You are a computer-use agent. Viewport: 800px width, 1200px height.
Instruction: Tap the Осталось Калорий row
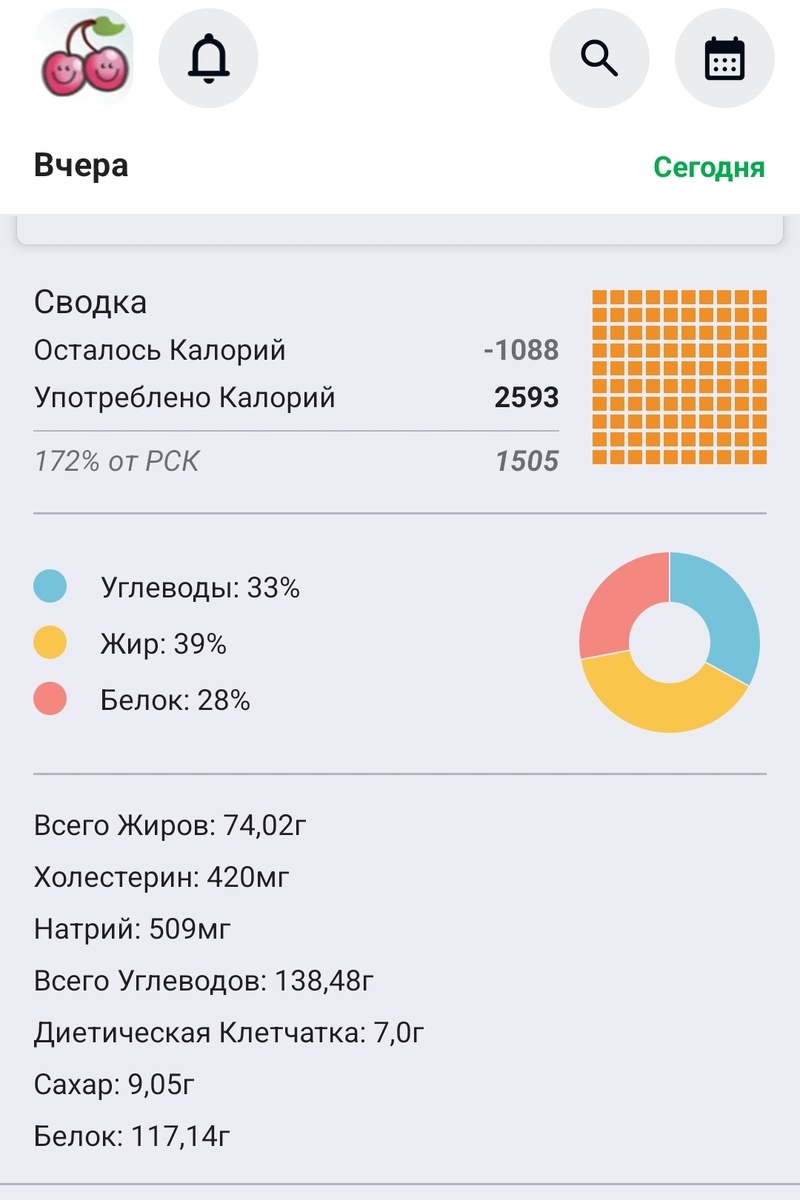(x=160, y=350)
